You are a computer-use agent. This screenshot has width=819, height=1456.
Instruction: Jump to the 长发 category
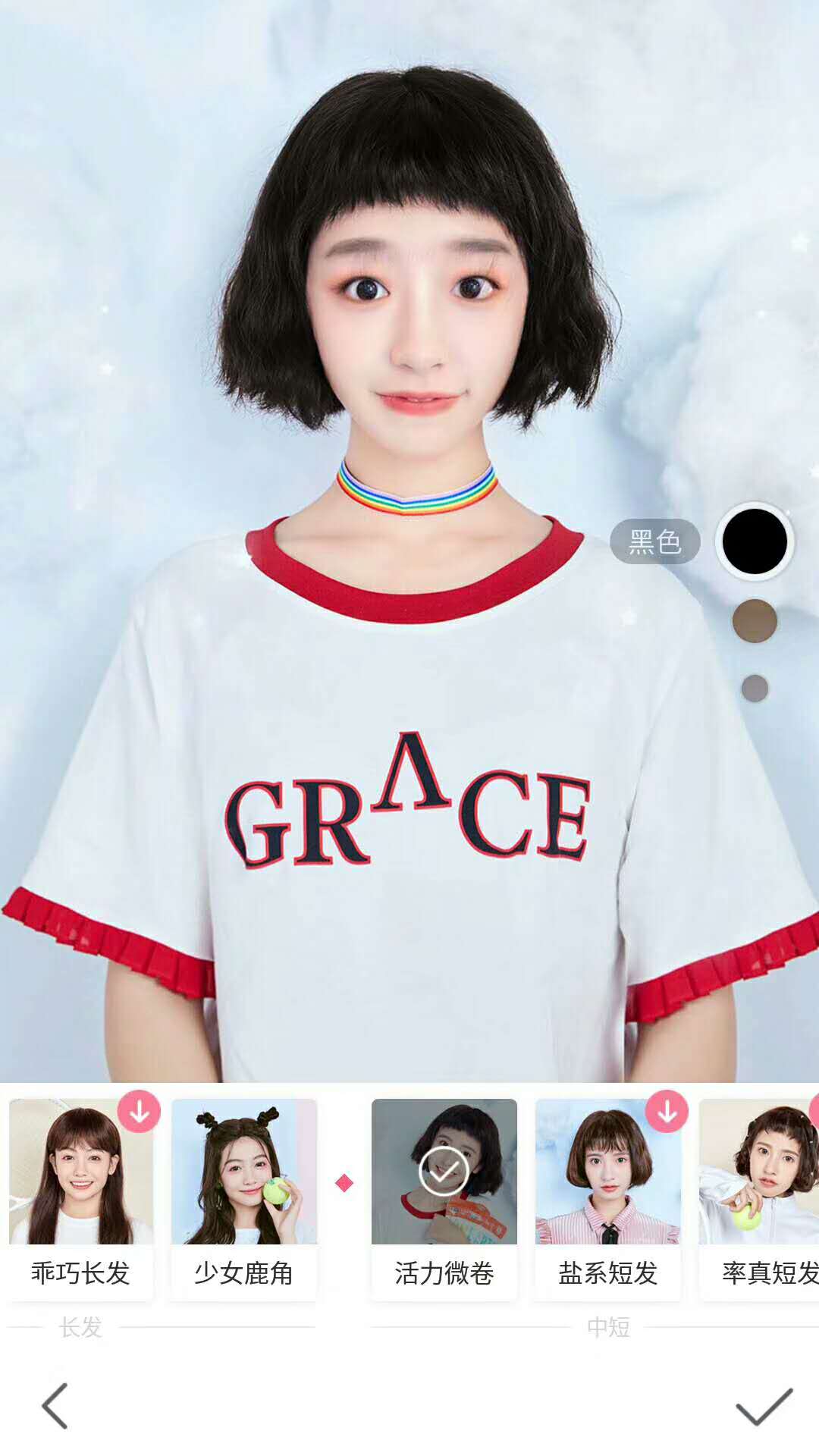click(80, 1327)
